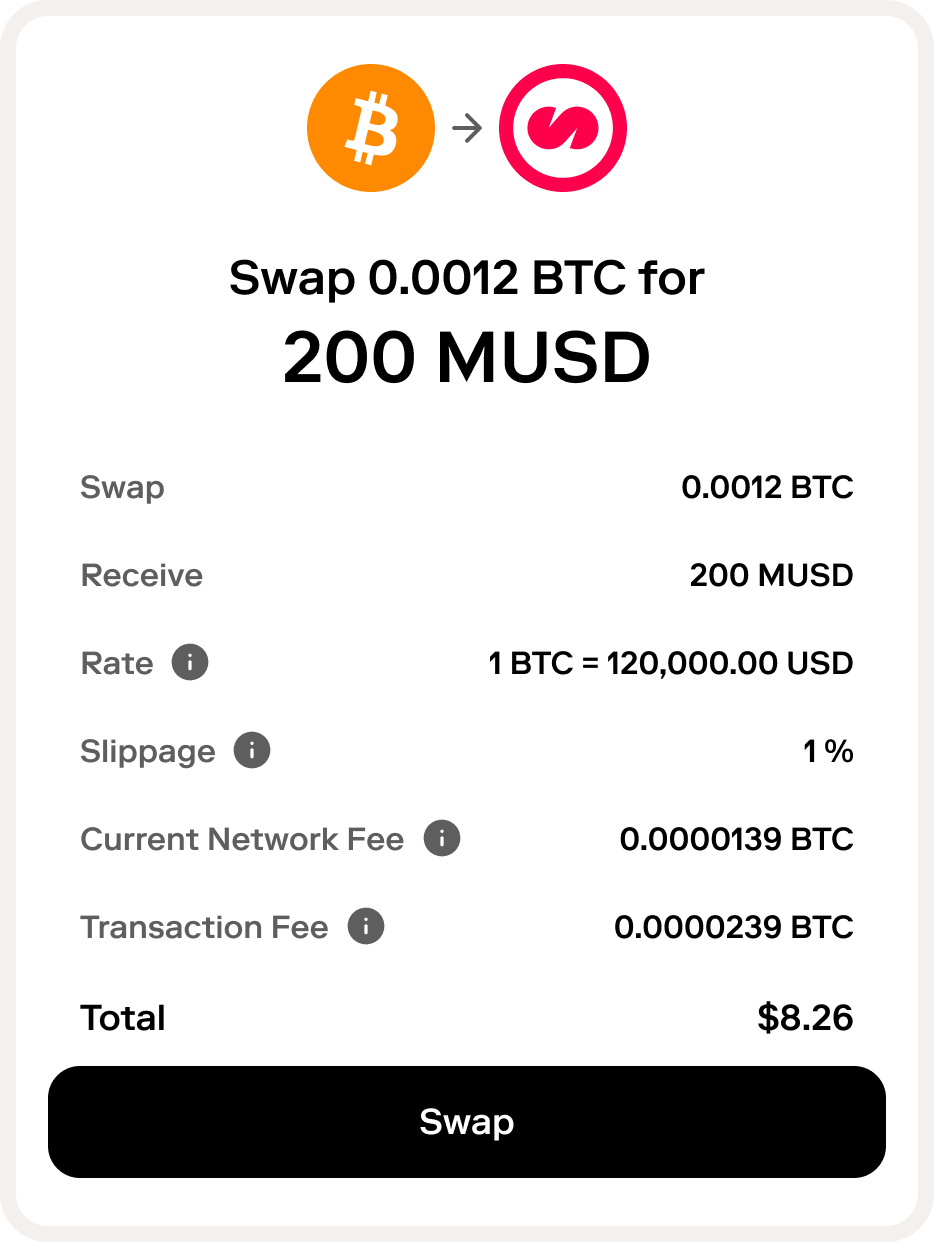
Task: Click the 1 BTC = 120,000.00 USD rate
Action: point(670,663)
